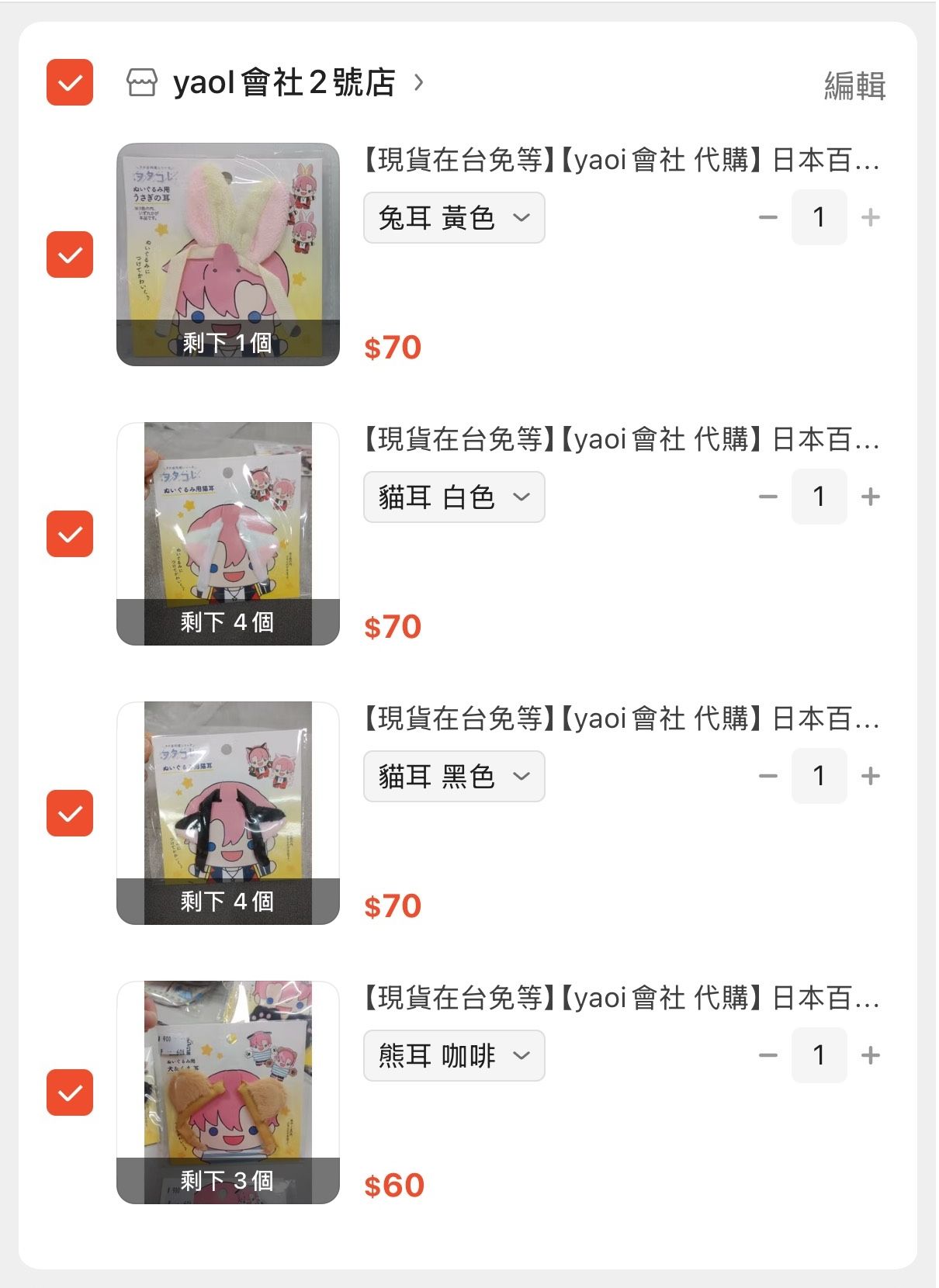
Task: Toggle the 貓耳 黑色 item checkbox
Action: click(69, 812)
